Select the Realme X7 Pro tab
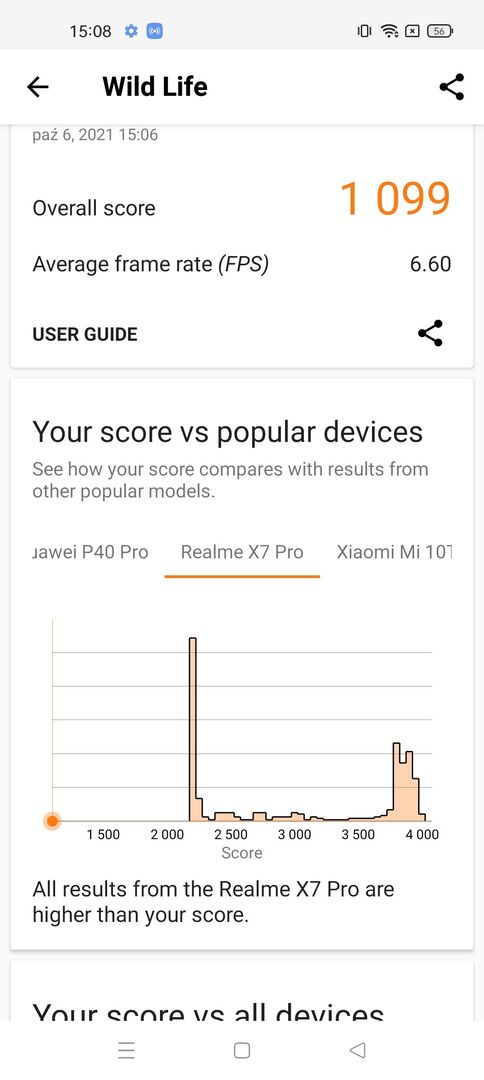This screenshot has height=1080, width=484. pyautogui.click(x=242, y=552)
